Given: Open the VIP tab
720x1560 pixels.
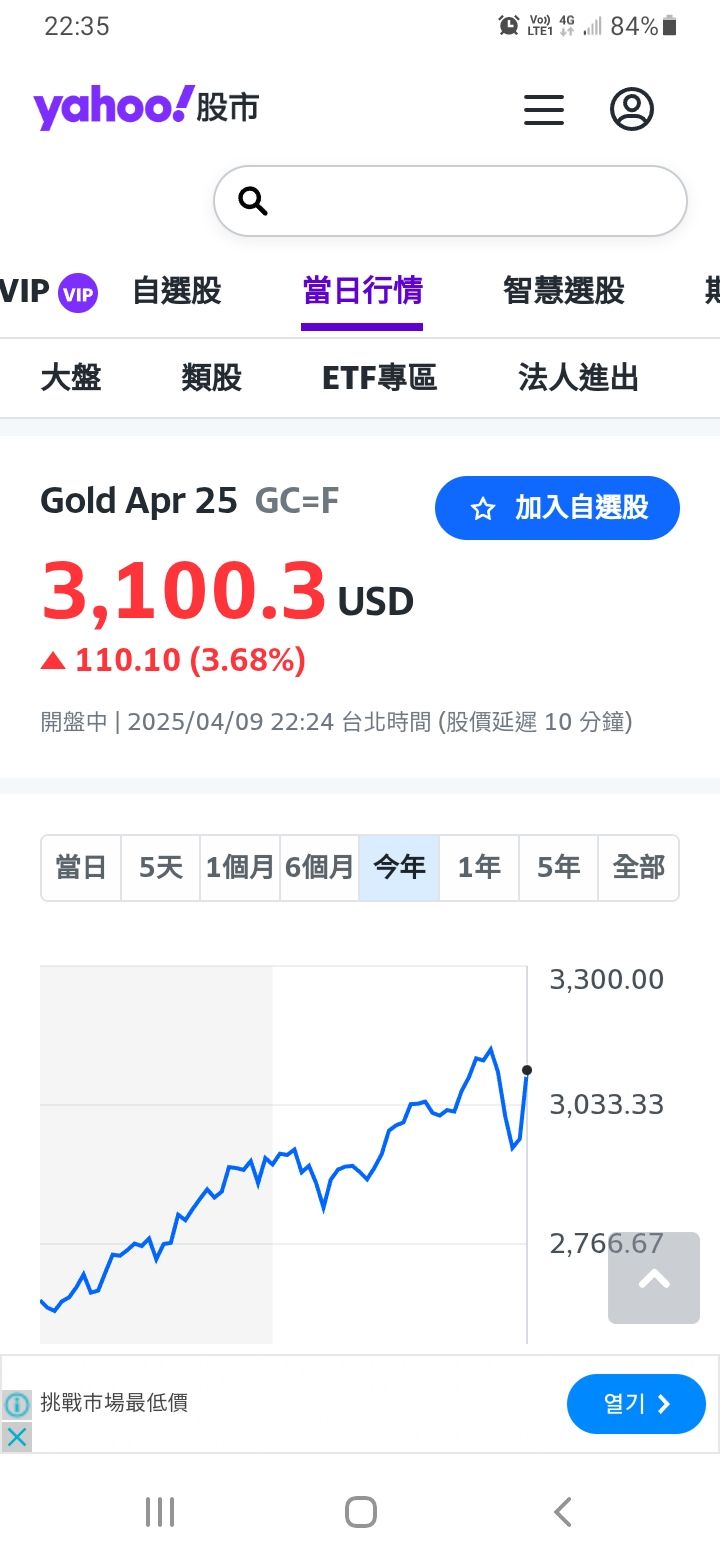Looking at the screenshot, I should click(48, 292).
